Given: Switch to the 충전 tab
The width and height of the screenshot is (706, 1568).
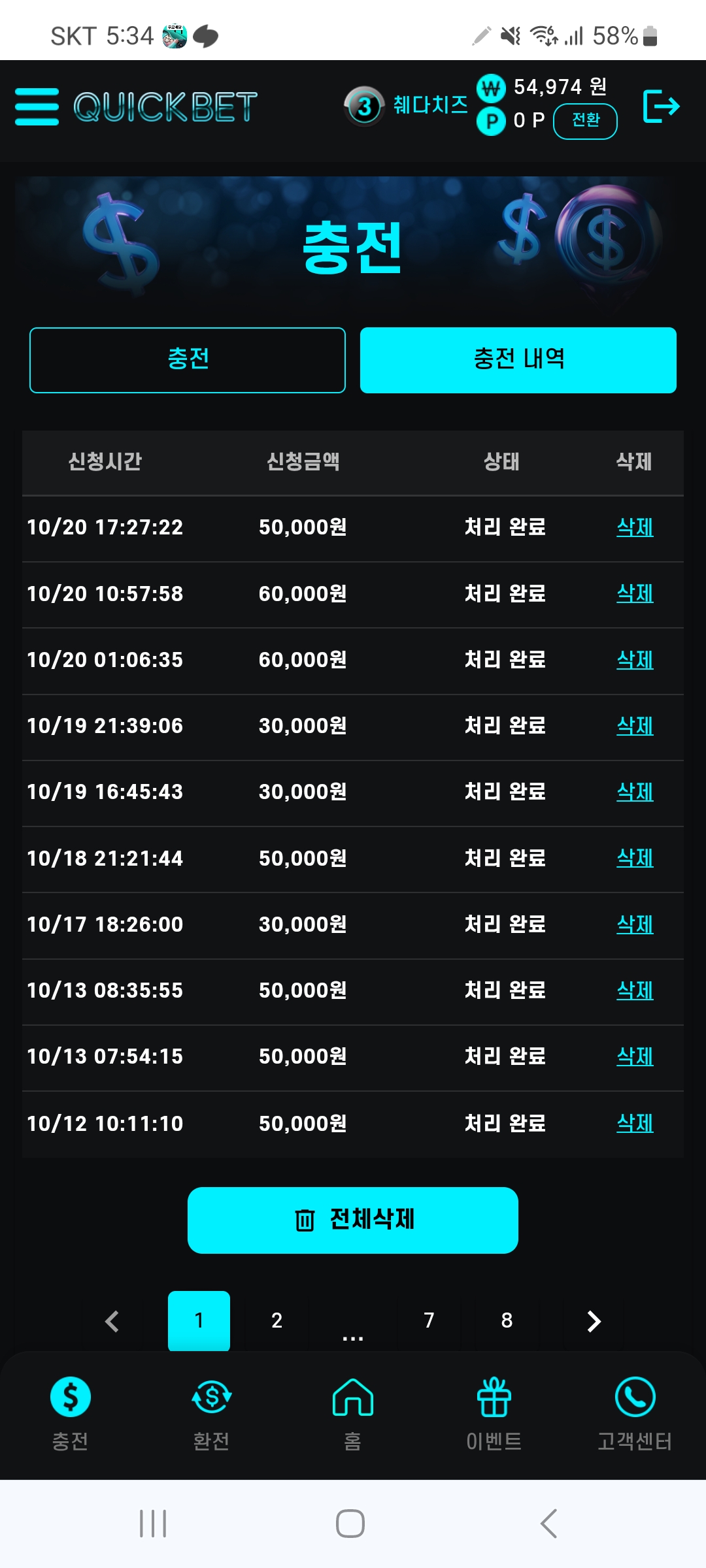Looking at the screenshot, I should click(x=188, y=360).
